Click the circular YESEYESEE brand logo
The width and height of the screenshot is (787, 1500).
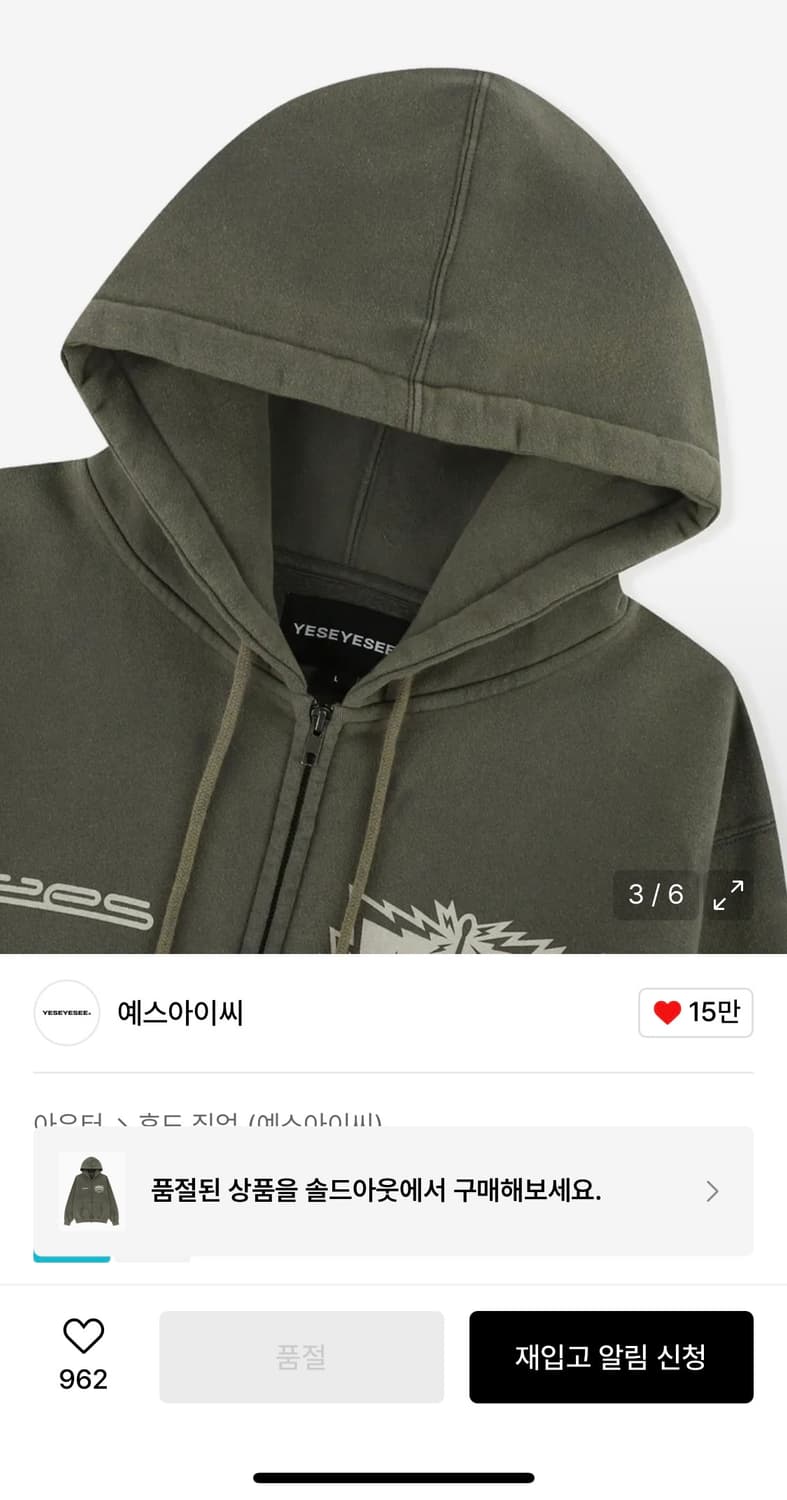(x=66, y=1013)
